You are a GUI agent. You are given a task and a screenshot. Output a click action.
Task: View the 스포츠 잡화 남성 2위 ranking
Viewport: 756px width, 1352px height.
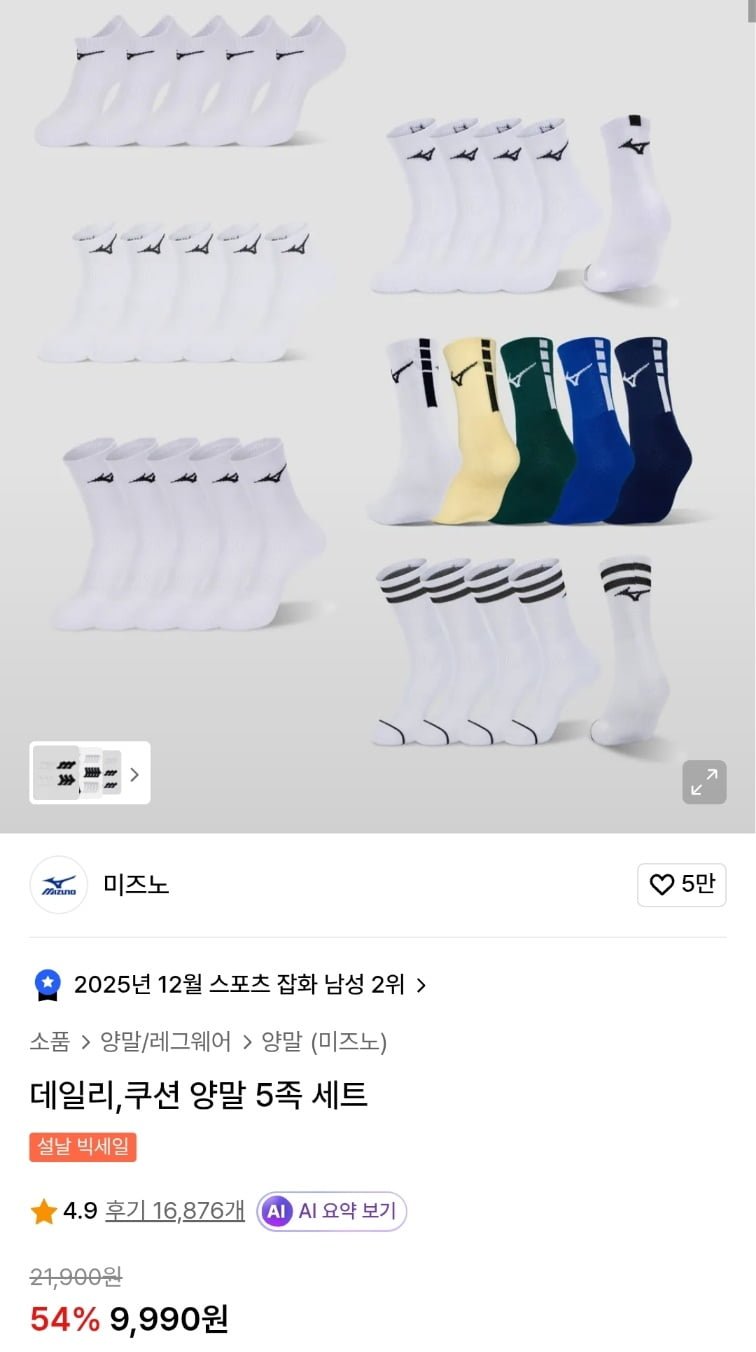239,985
